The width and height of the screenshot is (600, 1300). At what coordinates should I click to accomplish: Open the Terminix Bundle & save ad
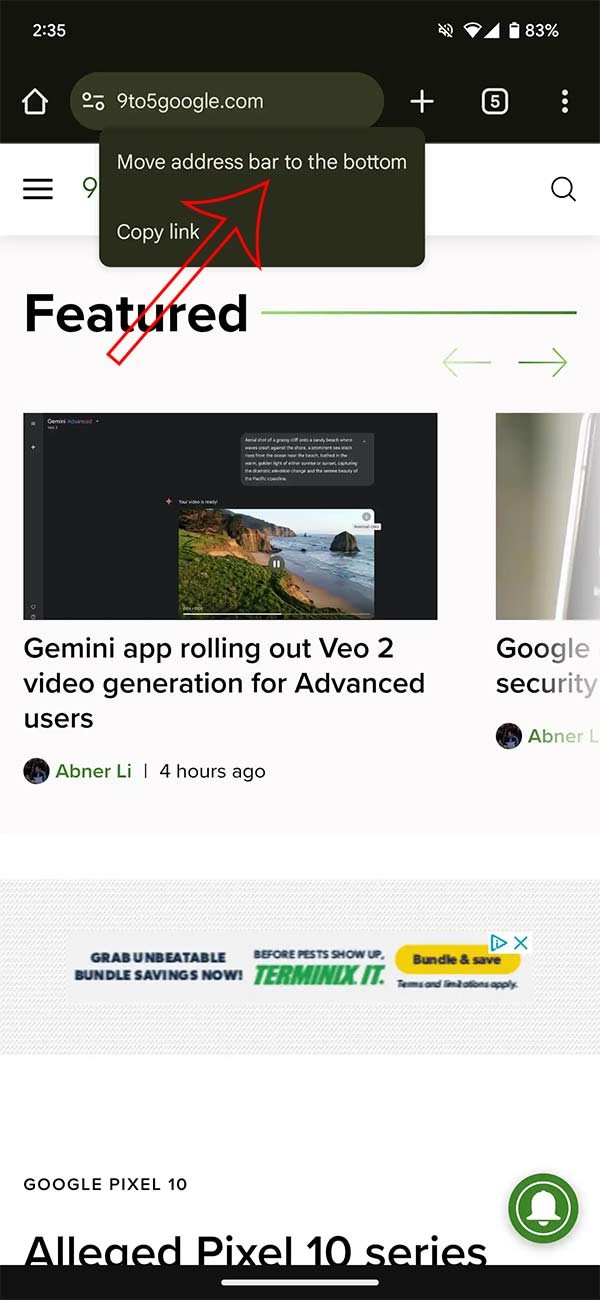(x=458, y=960)
